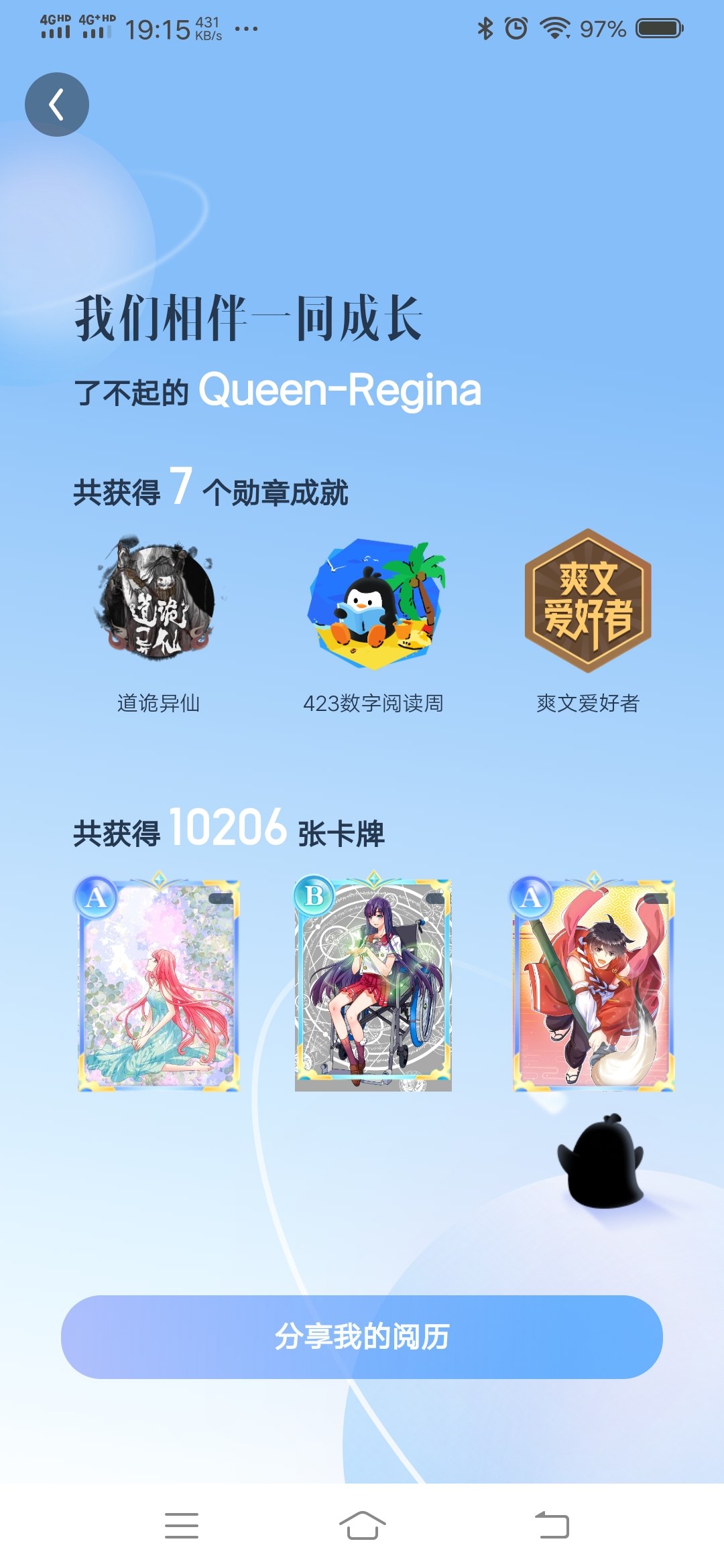Image resolution: width=724 pixels, height=1568 pixels.
Task: Open the red-robed boy A card
Action: pyautogui.click(x=593, y=982)
